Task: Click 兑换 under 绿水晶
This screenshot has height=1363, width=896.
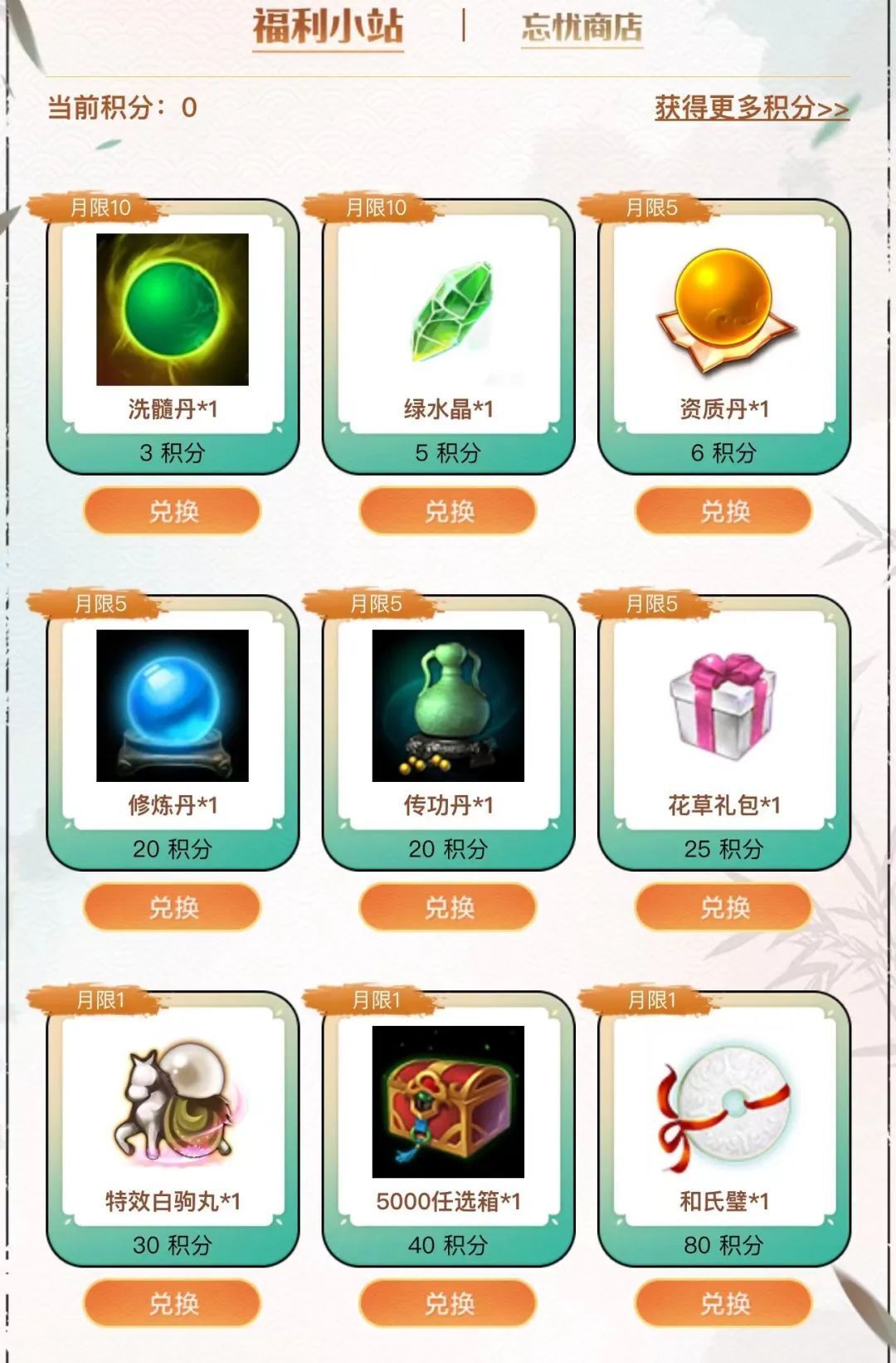Action: 446,511
